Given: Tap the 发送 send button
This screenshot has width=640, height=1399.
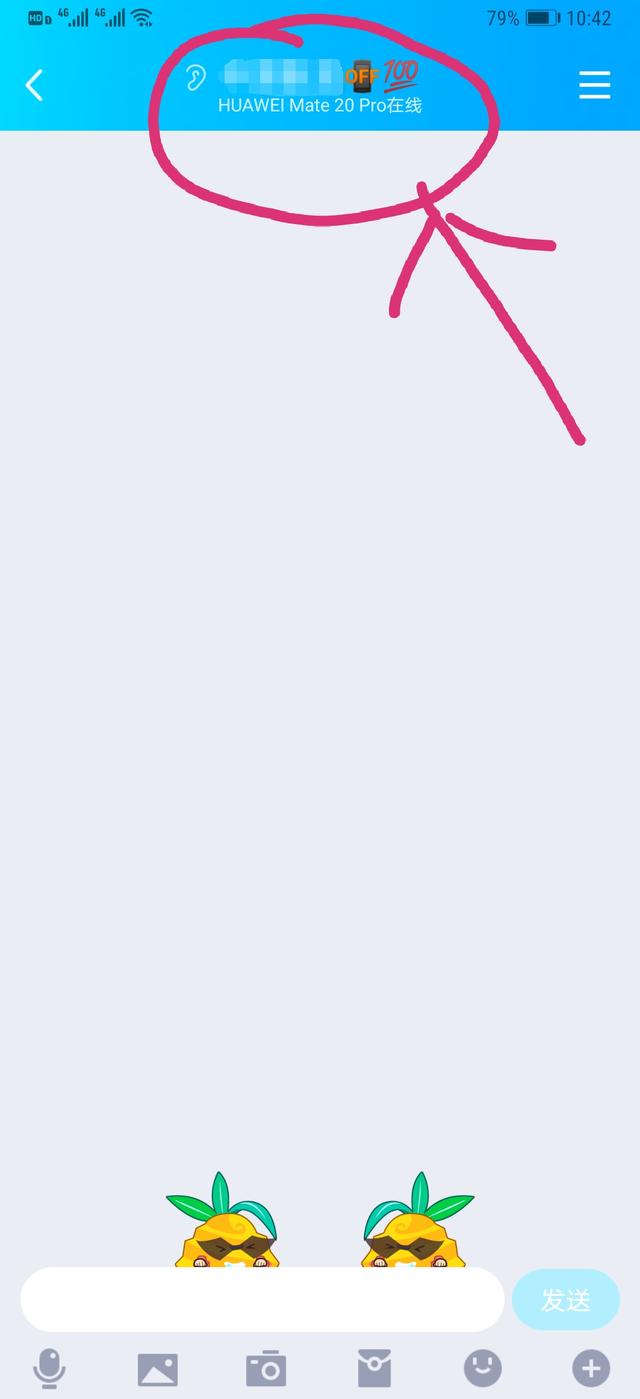Looking at the screenshot, I should (565, 1299).
